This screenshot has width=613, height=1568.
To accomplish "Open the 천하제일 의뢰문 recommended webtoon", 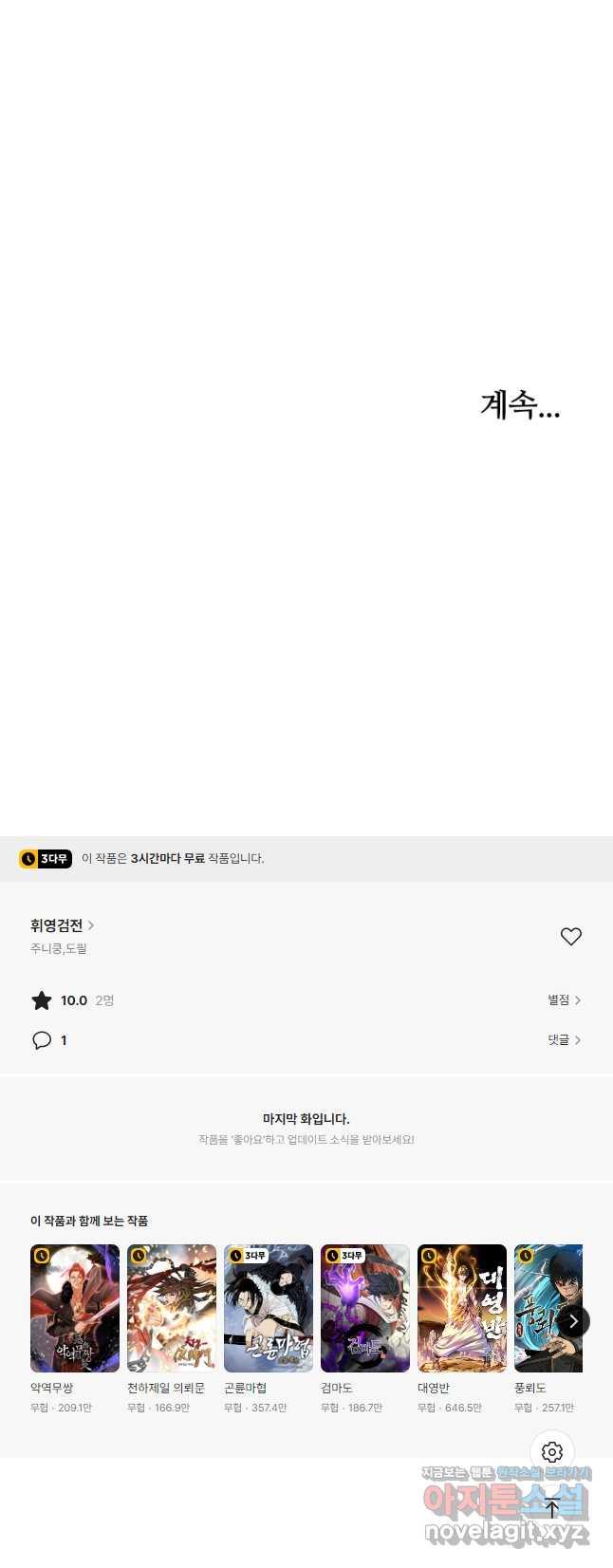I will click(x=172, y=1309).
